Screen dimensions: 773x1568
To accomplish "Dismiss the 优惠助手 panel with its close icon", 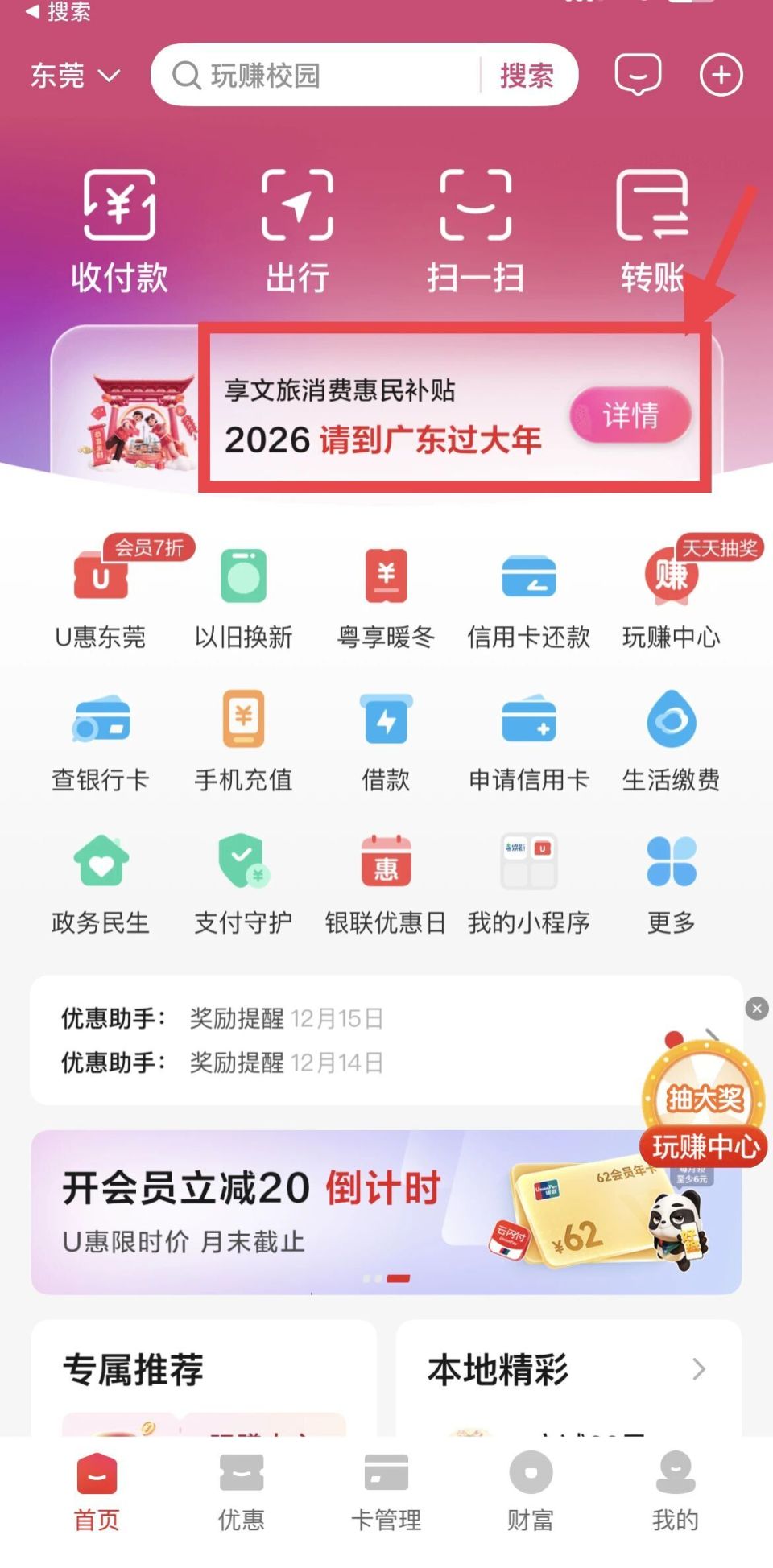I will click(x=757, y=1008).
